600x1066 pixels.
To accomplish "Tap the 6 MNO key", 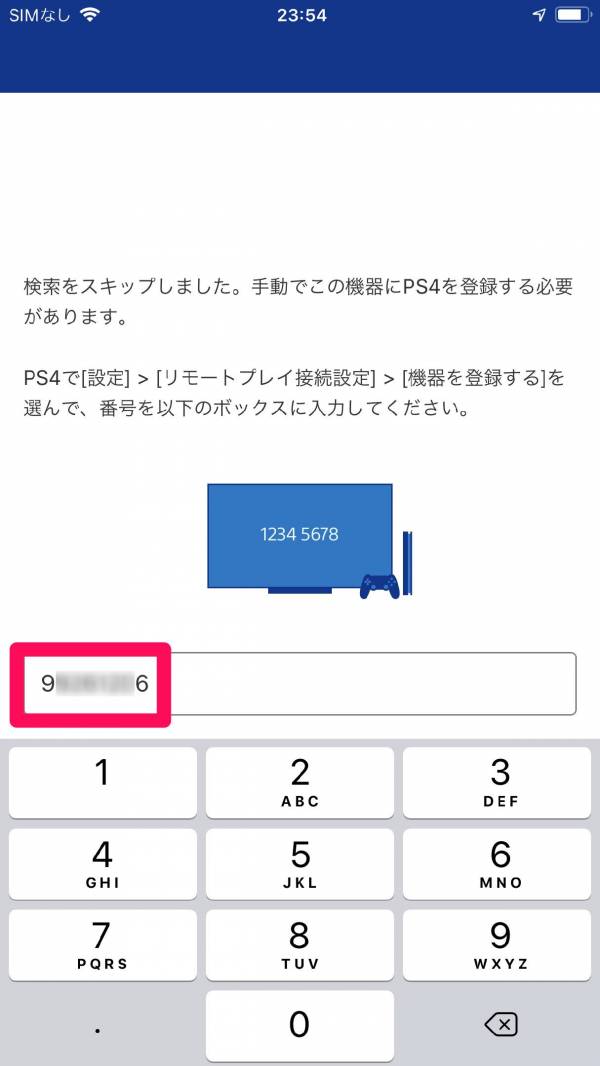I will [497, 864].
